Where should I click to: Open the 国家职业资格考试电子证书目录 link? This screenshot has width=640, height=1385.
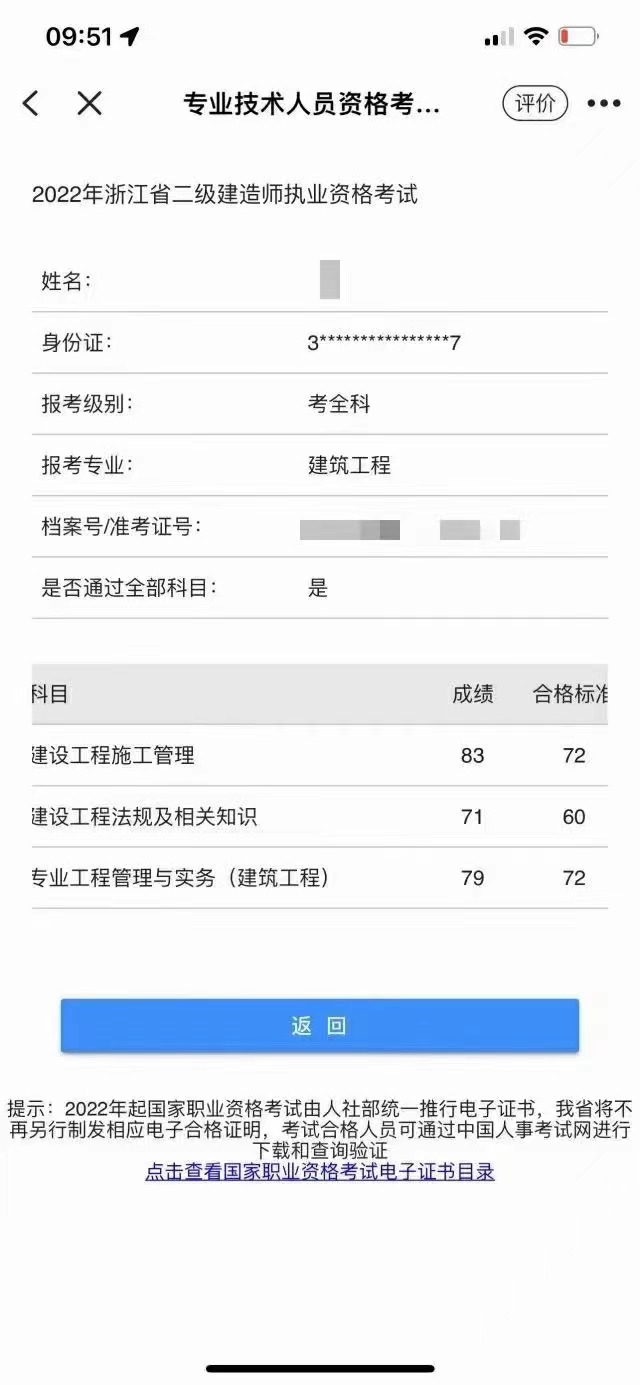click(320, 1172)
